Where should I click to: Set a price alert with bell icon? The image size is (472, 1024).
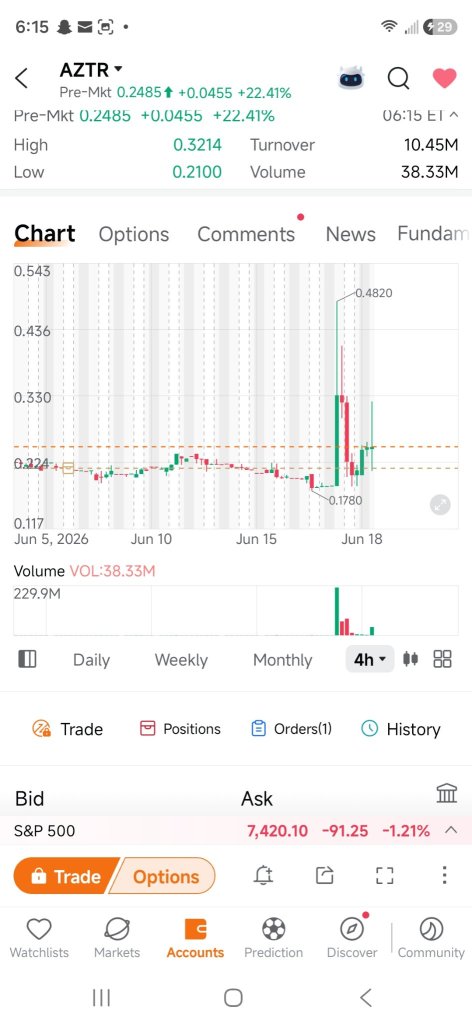pyautogui.click(x=263, y=875)
